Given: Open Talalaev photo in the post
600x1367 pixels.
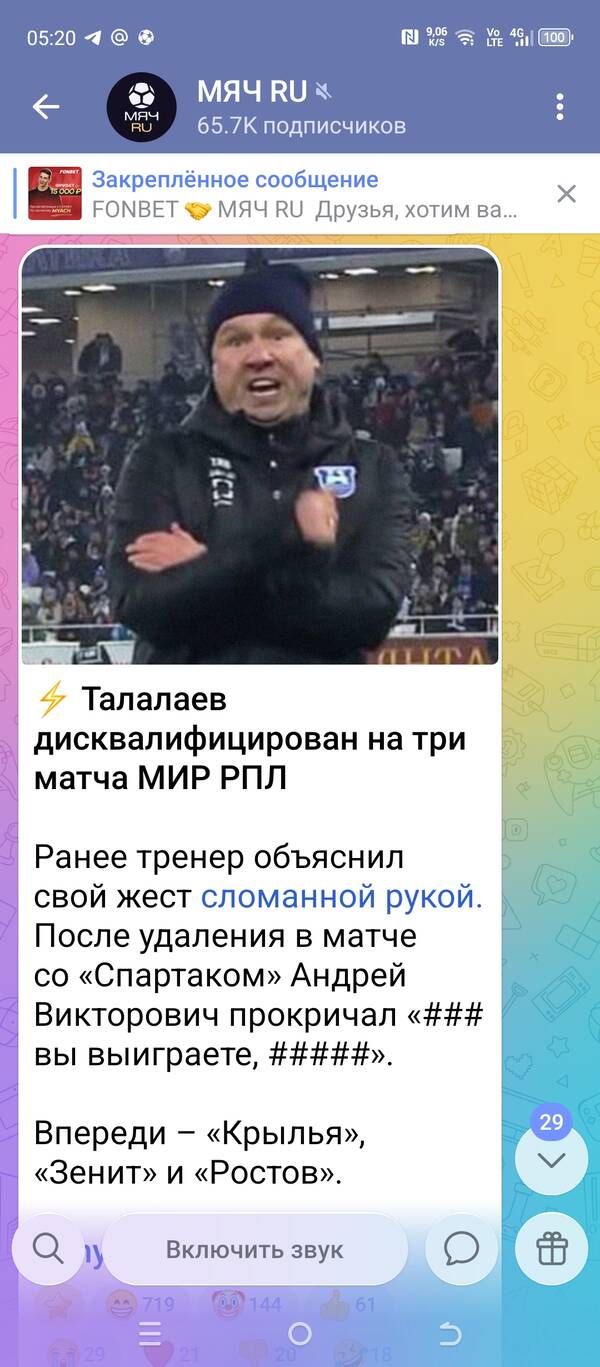Looking at the screenshot, I should 260,456.
